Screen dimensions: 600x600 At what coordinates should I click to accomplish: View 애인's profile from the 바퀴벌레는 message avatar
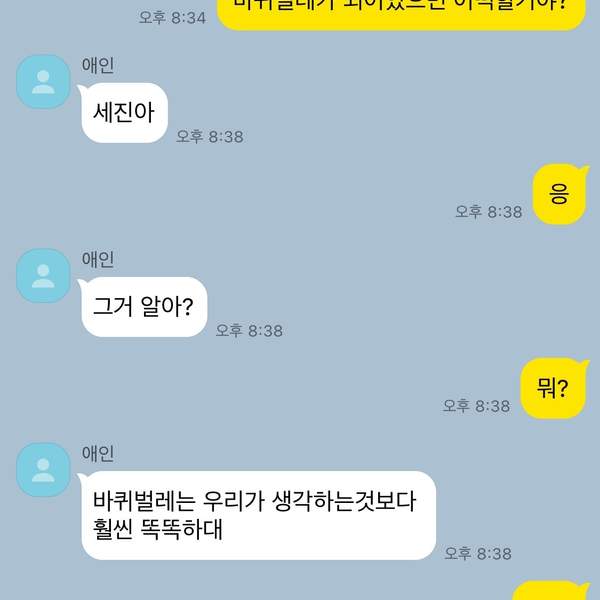tap(43, 471)
